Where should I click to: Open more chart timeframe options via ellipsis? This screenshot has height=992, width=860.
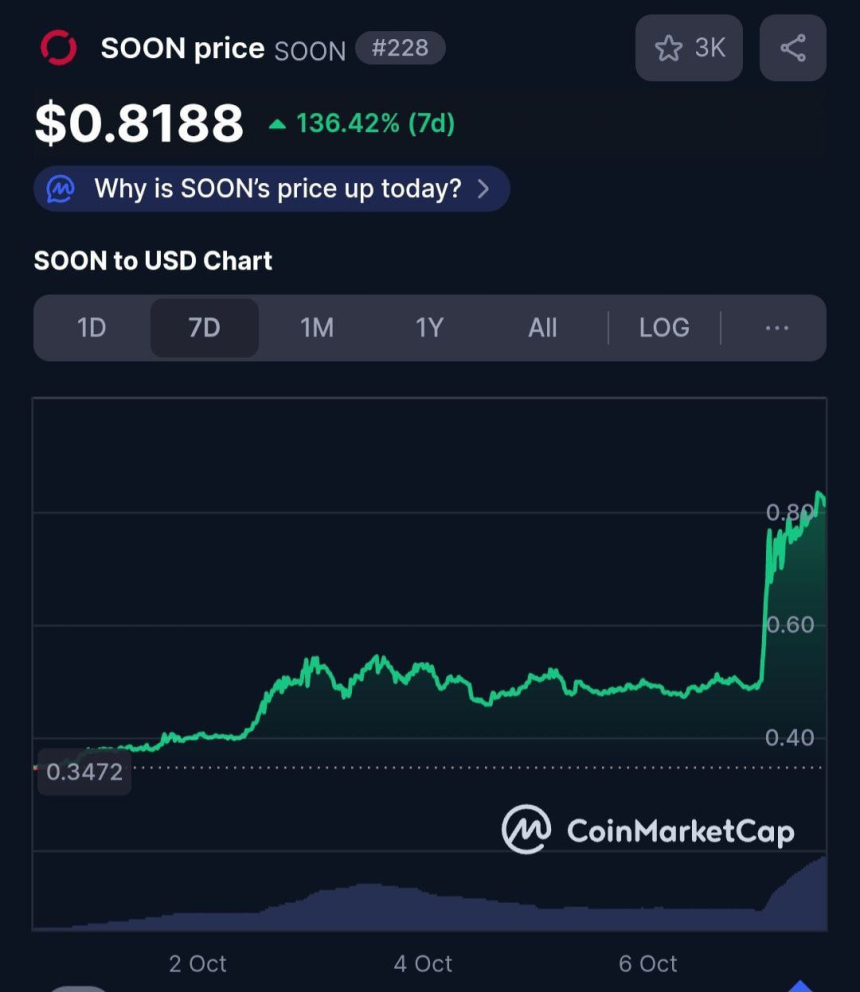[777, 327]
